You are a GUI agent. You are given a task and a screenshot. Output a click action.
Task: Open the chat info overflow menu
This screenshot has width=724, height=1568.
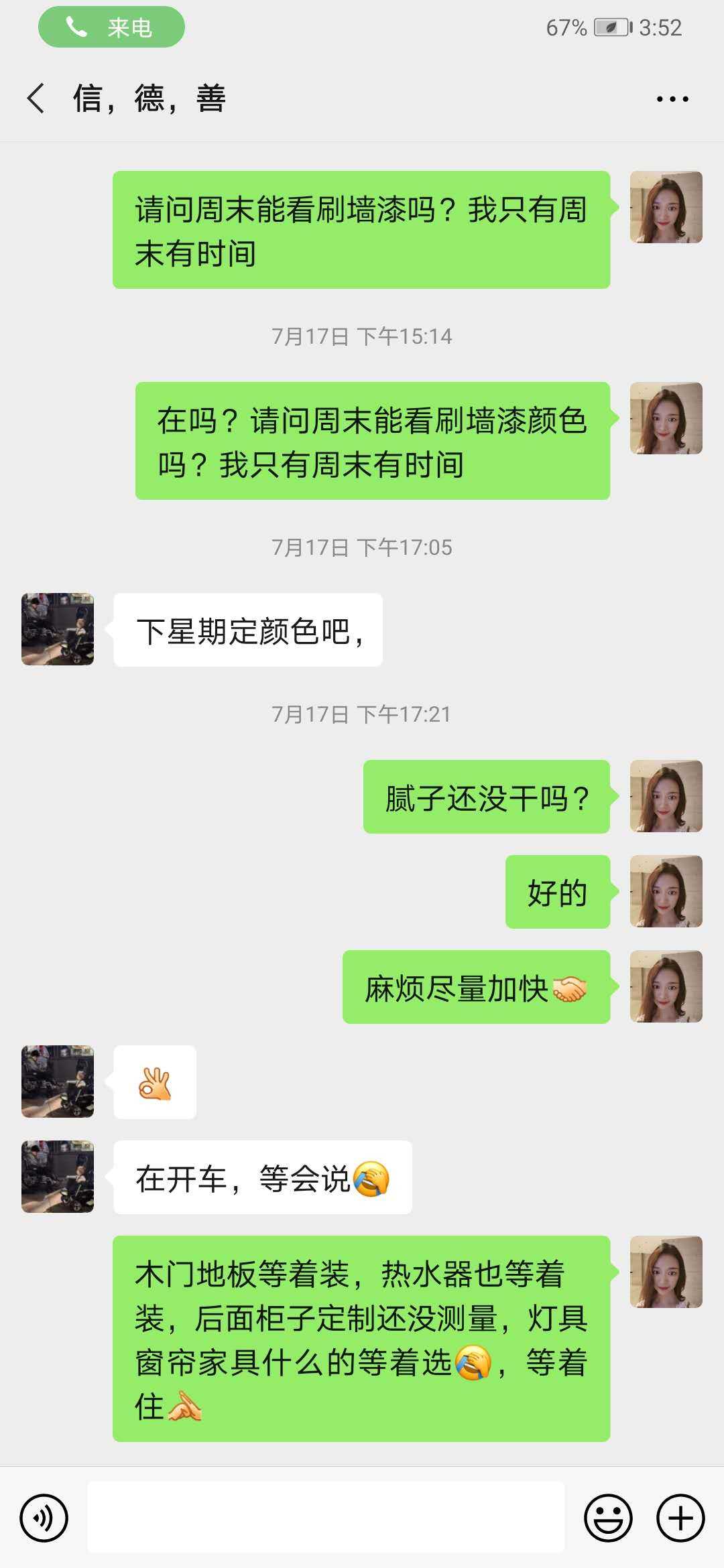click(x=672, y=99)
